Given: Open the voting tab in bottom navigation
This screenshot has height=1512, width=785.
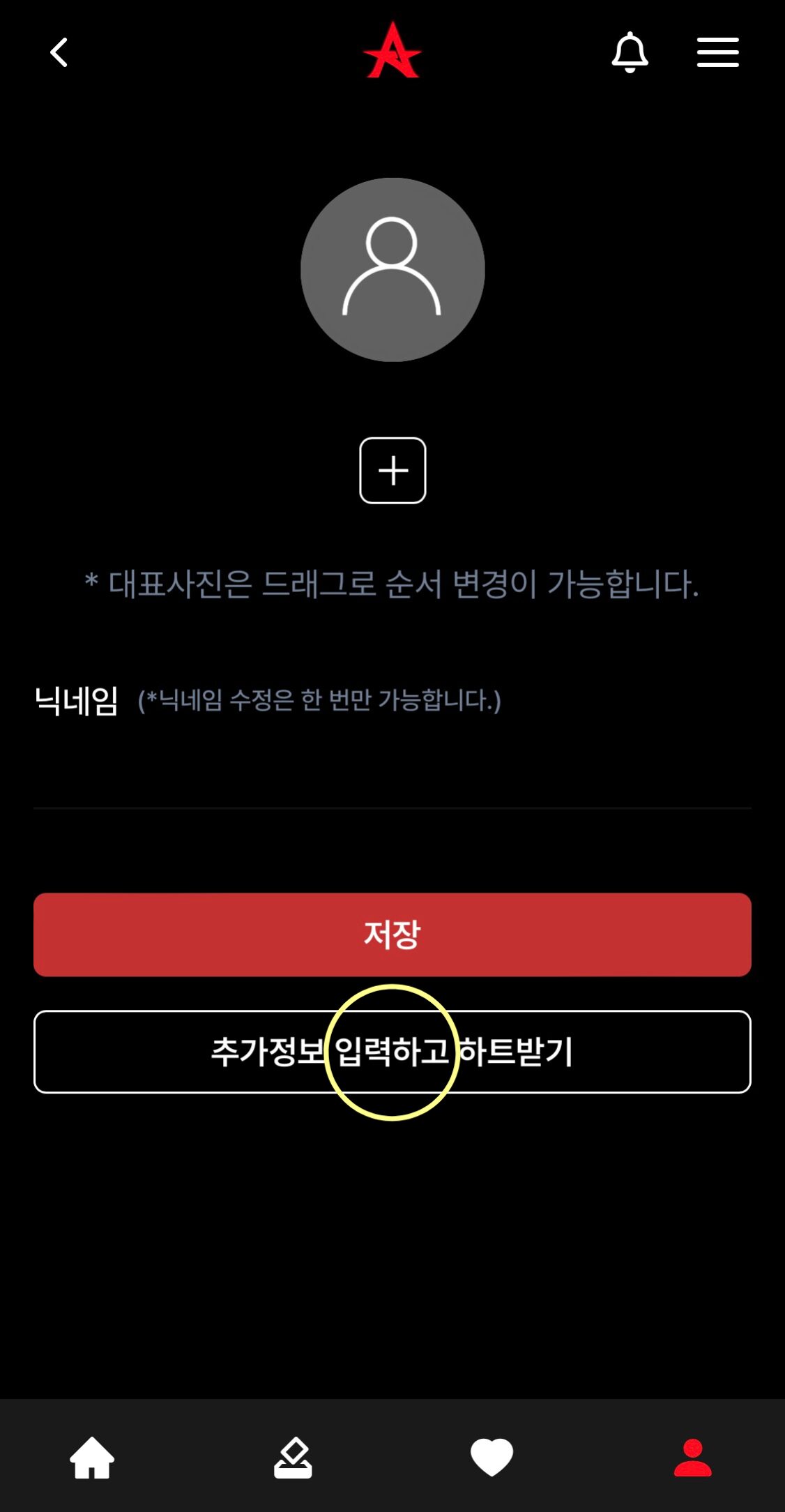Looking at the screenshot, I should click(293, 1458).
